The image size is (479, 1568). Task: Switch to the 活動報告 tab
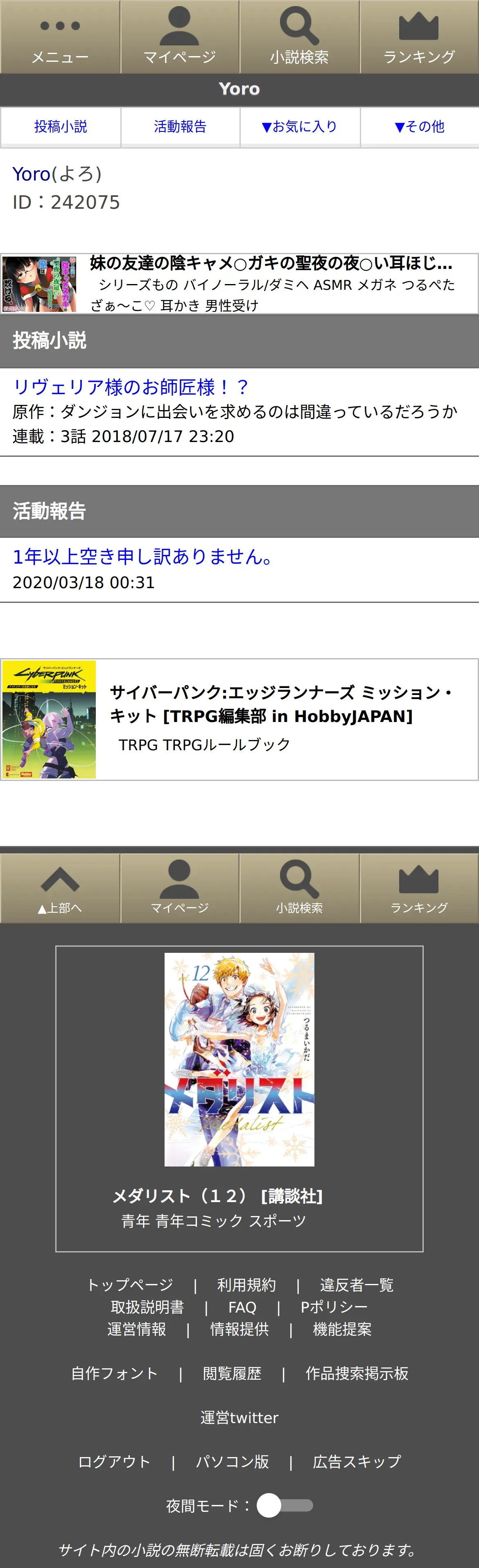point(180,126)
